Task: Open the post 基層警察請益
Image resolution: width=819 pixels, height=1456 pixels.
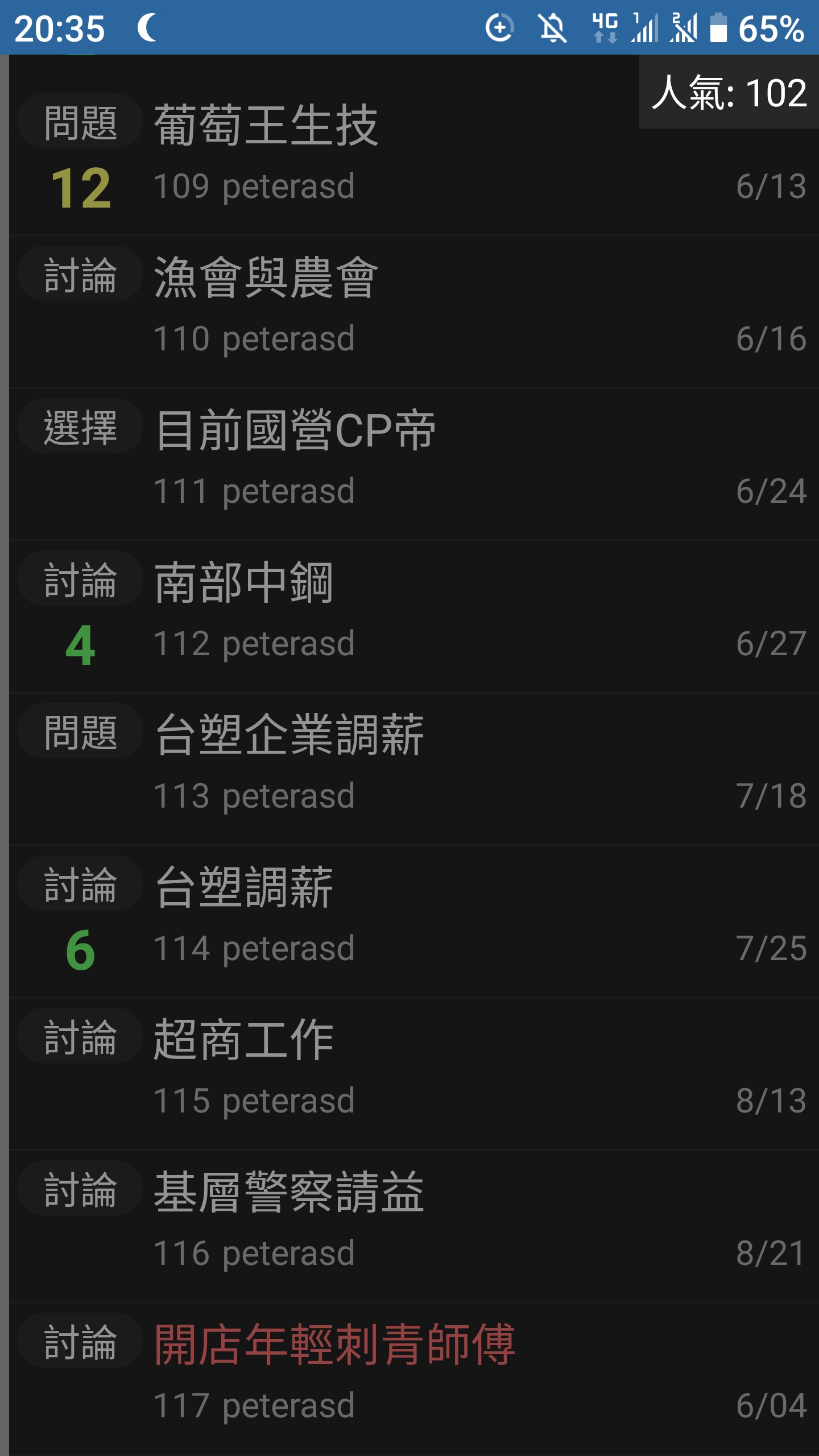Action: (414, 1226)
